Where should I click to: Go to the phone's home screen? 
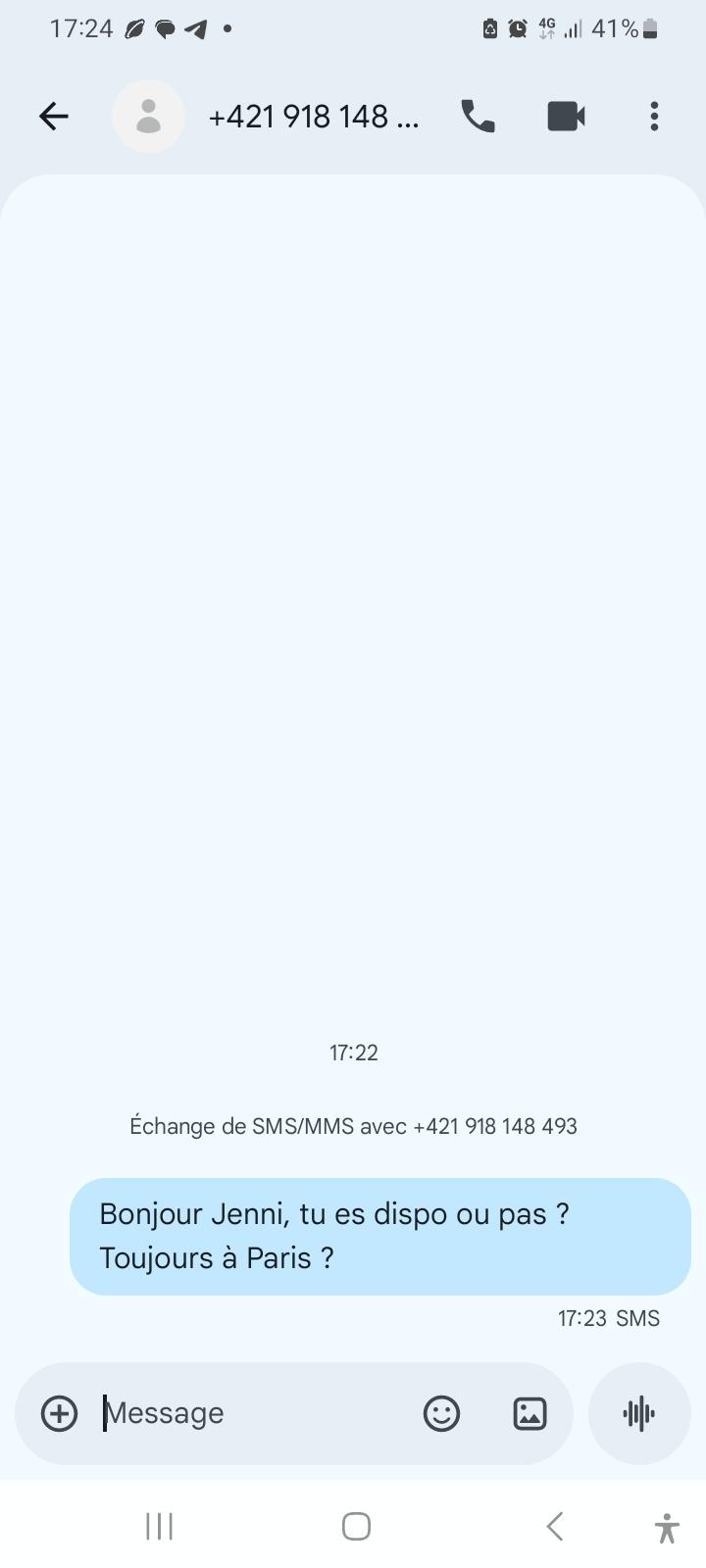pyautogui.click(x=356, y=1526)
